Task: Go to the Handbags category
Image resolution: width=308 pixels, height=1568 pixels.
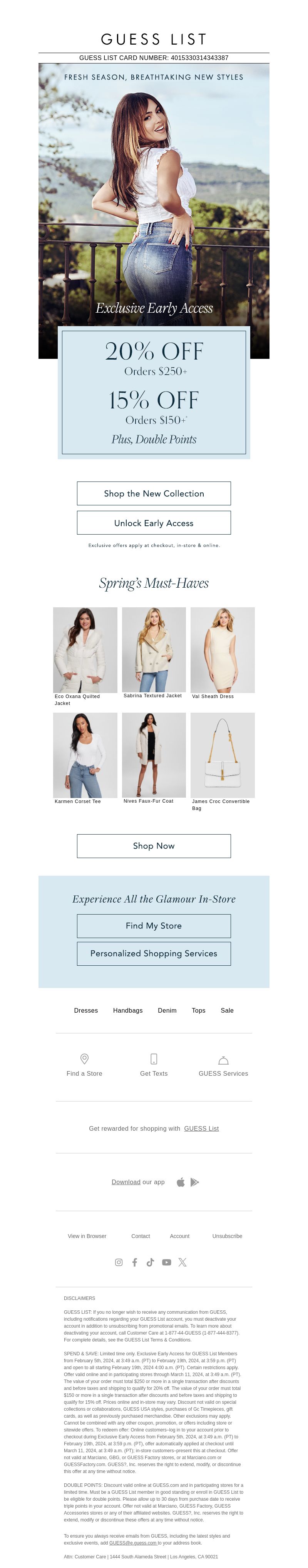Action: (128, 1010)
